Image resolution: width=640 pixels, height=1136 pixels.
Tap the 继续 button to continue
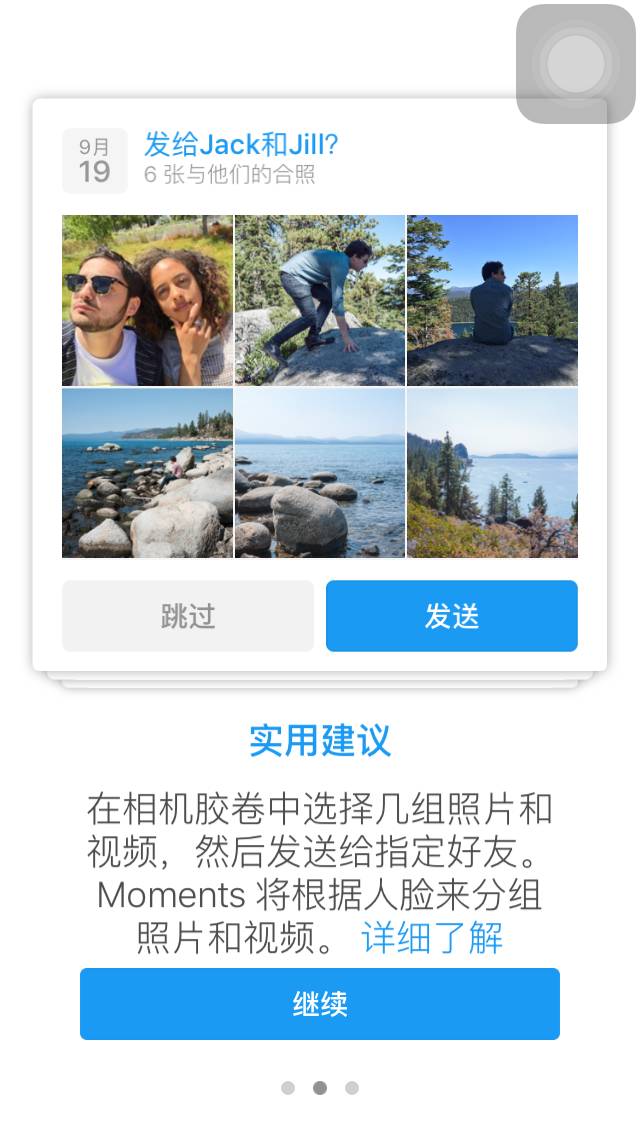pyautogui.click(x=320, y=1003)
